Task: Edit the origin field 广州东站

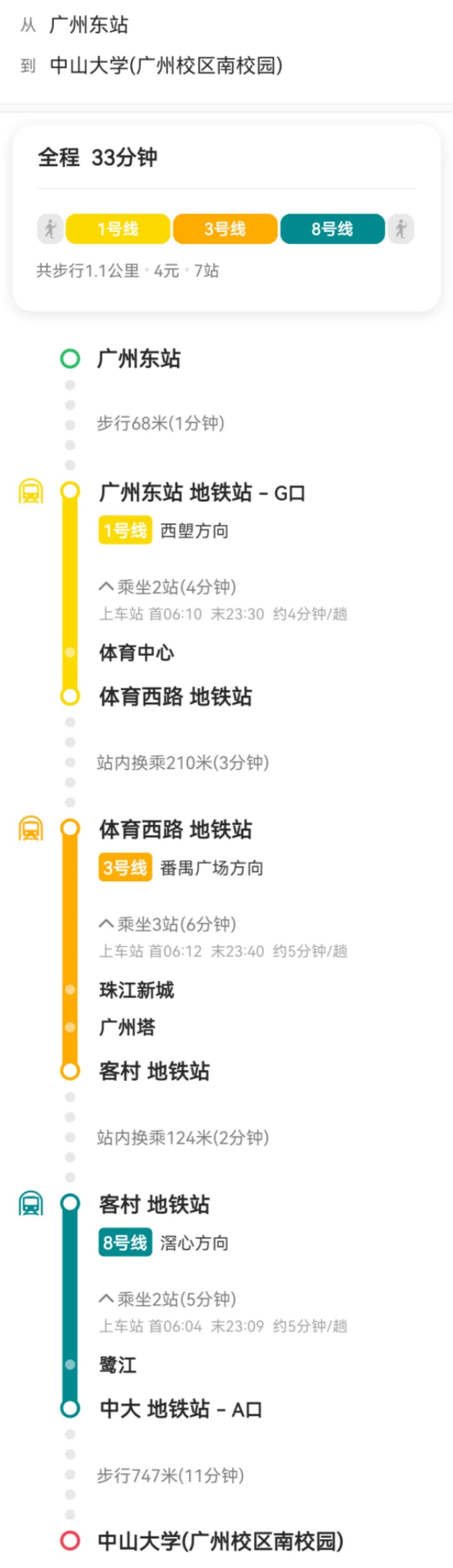Action: 89,25
